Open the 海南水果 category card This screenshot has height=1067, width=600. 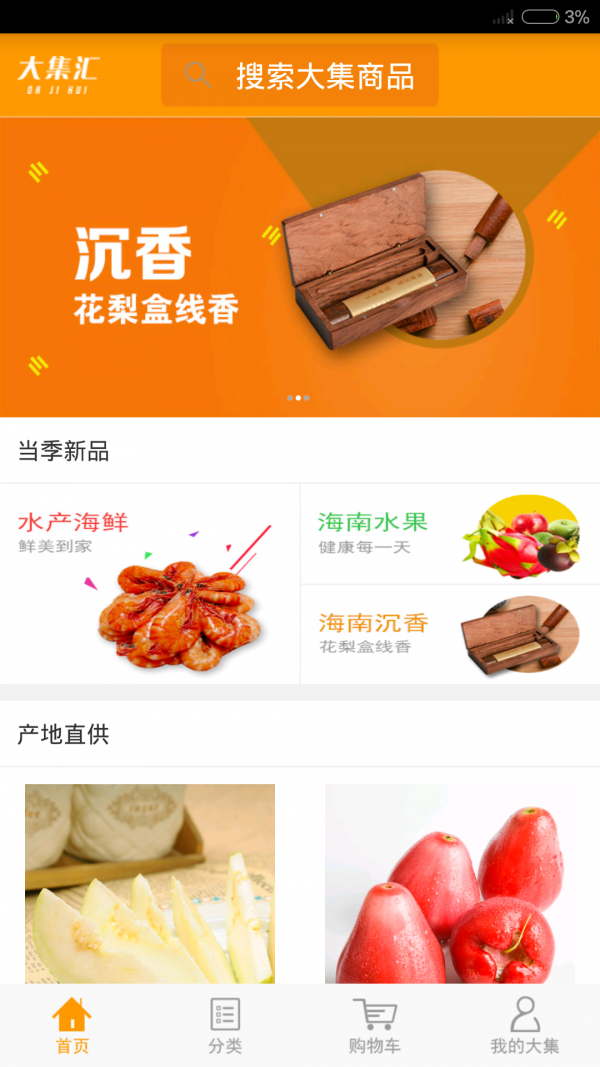tap(450, 535)
